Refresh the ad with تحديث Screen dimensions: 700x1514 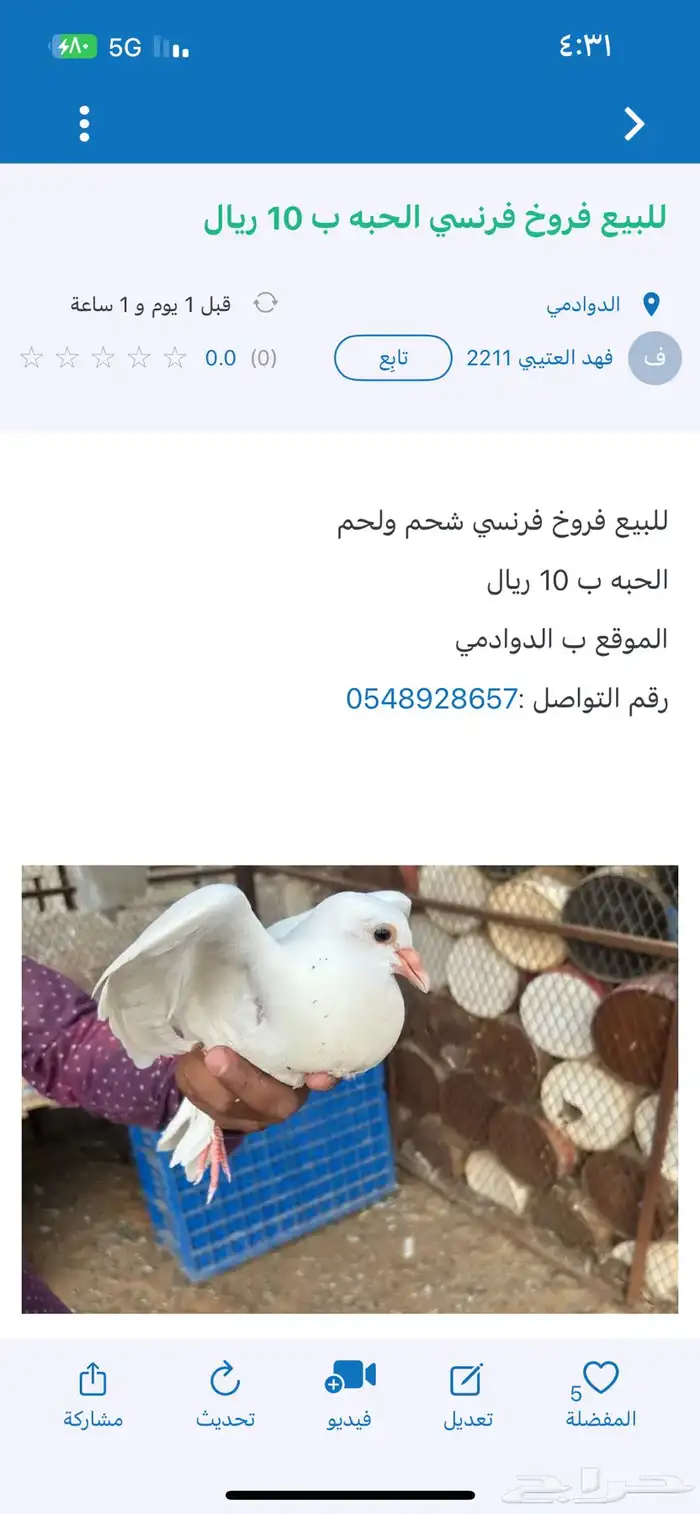(225, 1396)
